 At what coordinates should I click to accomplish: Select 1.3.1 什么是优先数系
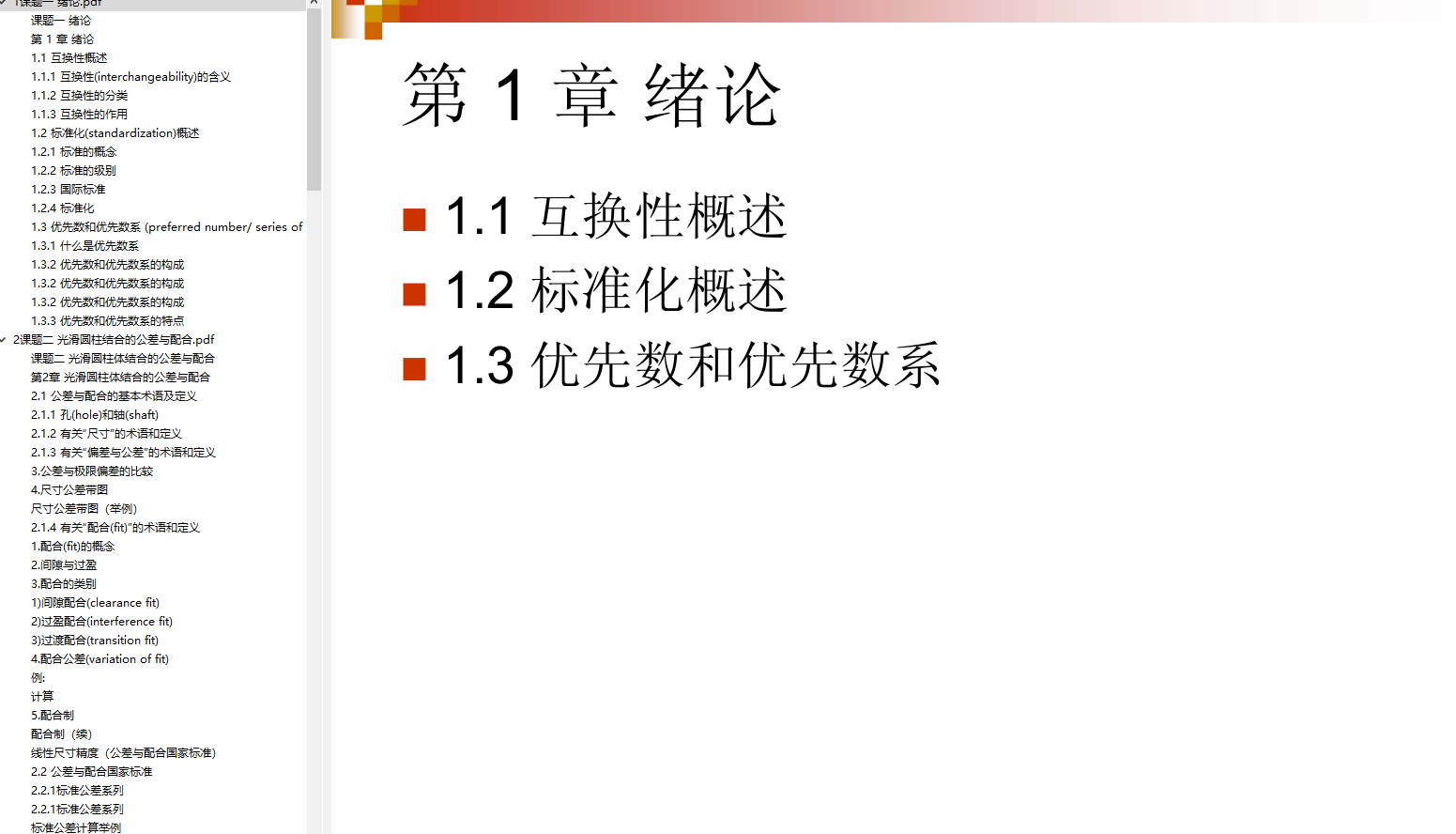84,246
